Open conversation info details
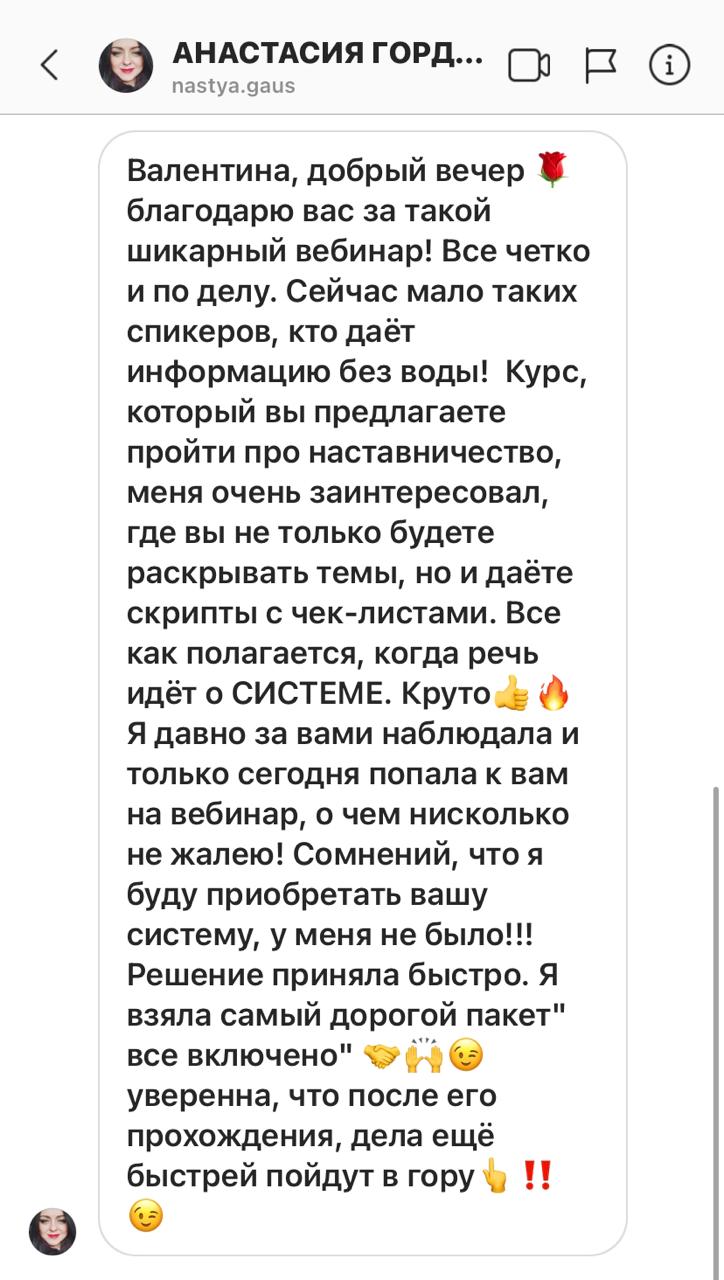Screen dimensions: 724x1280 (x=670, y=66)
